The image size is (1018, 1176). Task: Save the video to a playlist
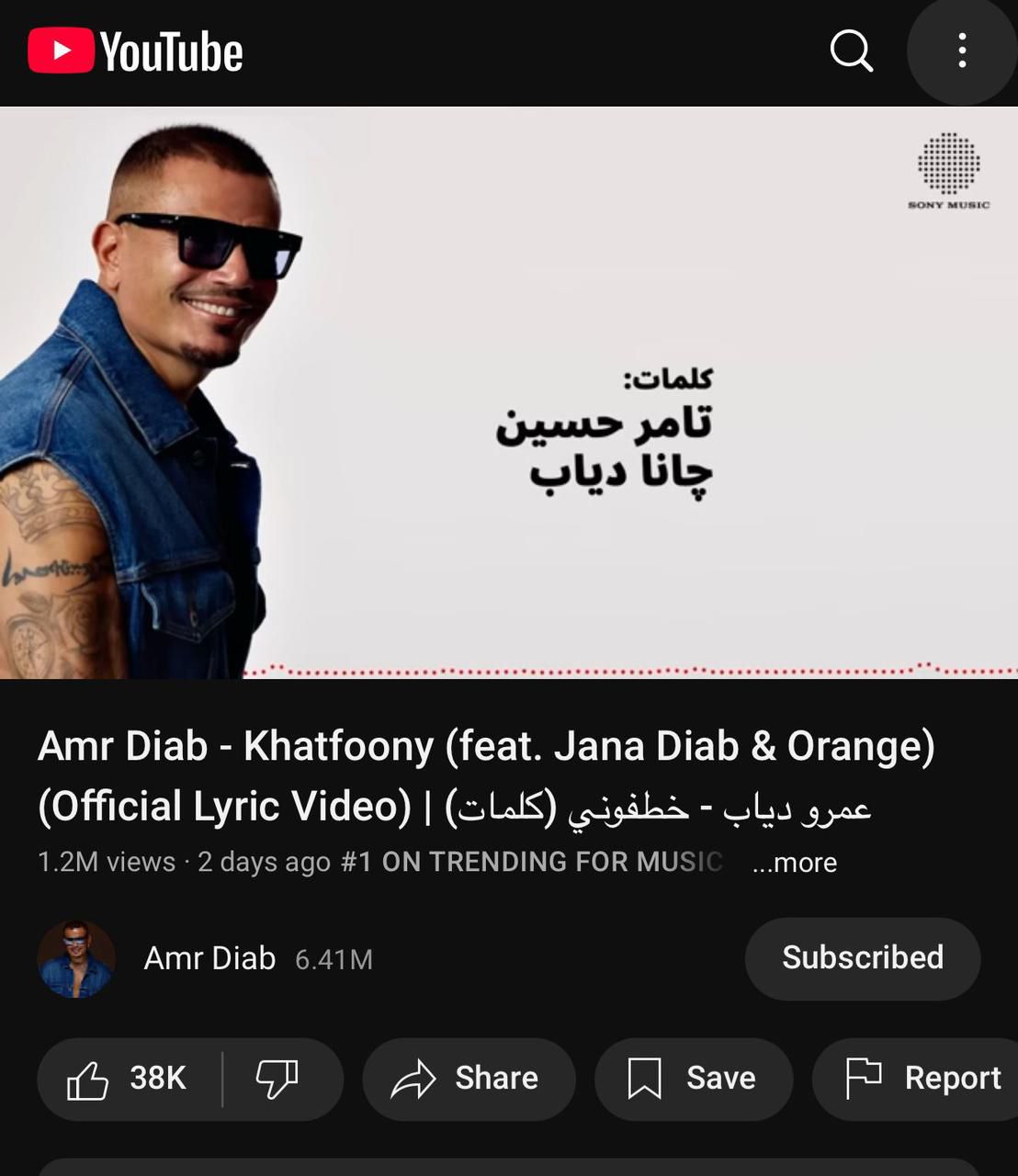pyautogui.click(x=694, y=1080)
